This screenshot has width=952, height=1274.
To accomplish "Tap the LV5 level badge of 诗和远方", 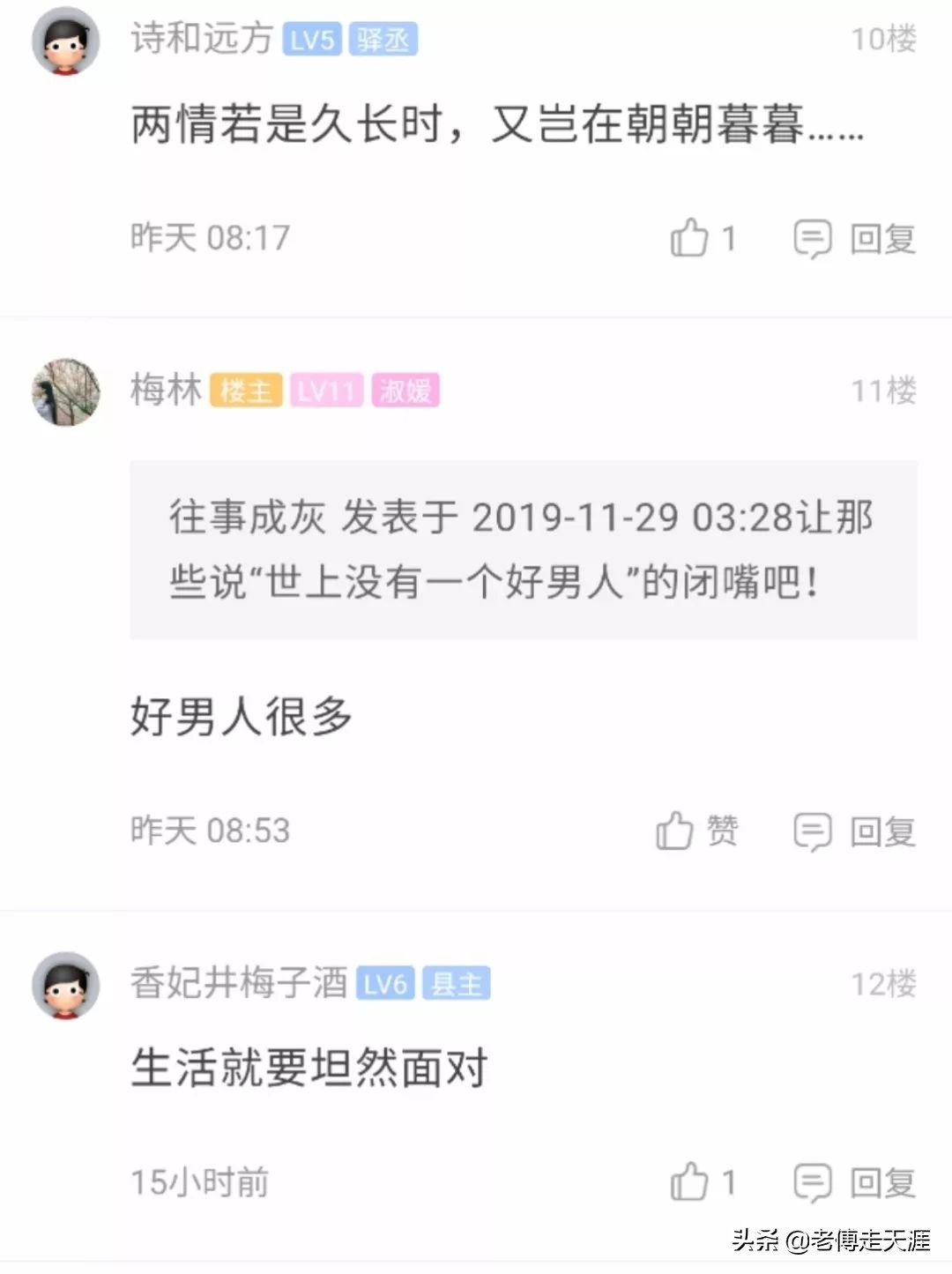I will (310, 40).
